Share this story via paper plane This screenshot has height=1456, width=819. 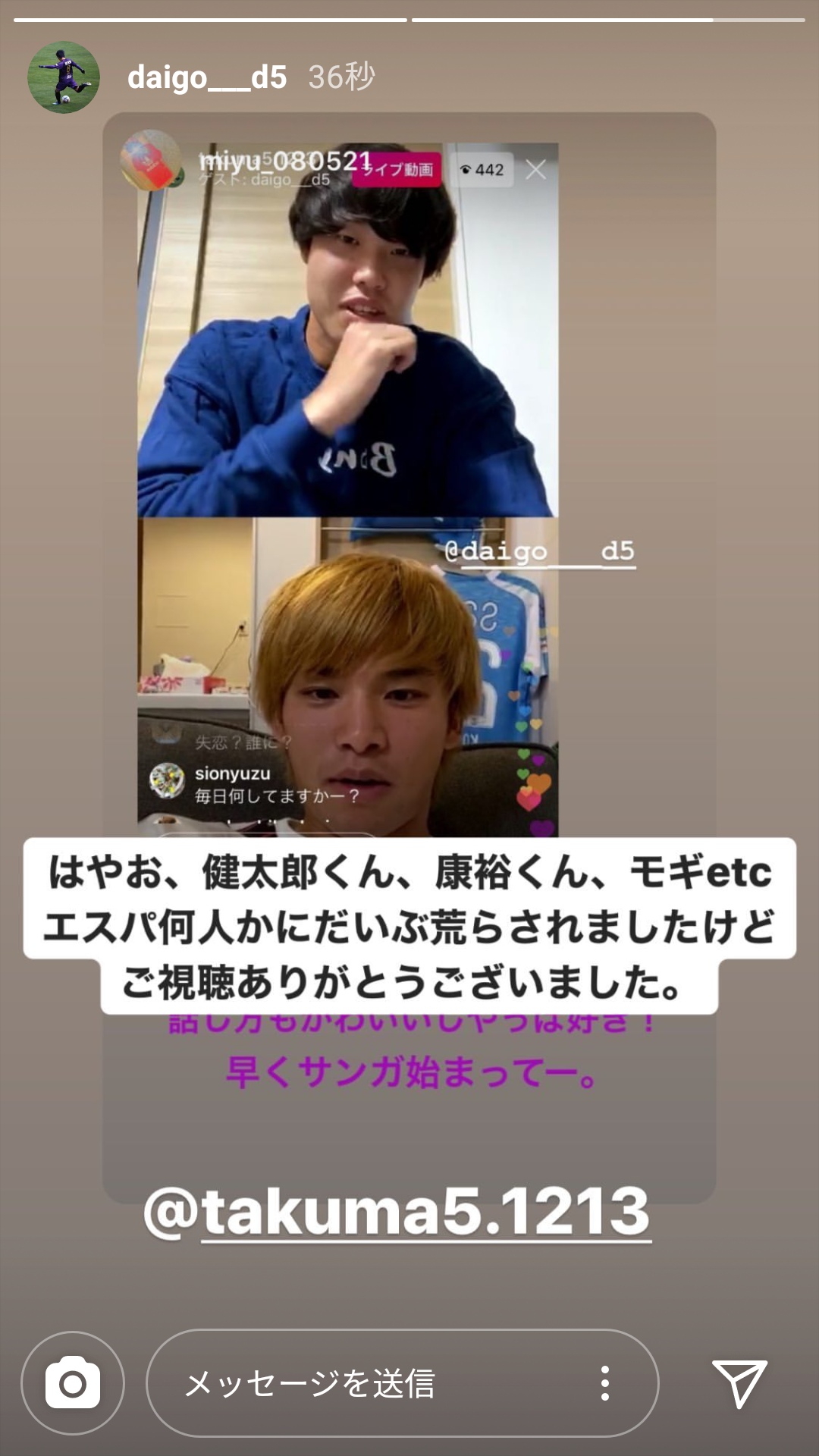pos(739,1383)
